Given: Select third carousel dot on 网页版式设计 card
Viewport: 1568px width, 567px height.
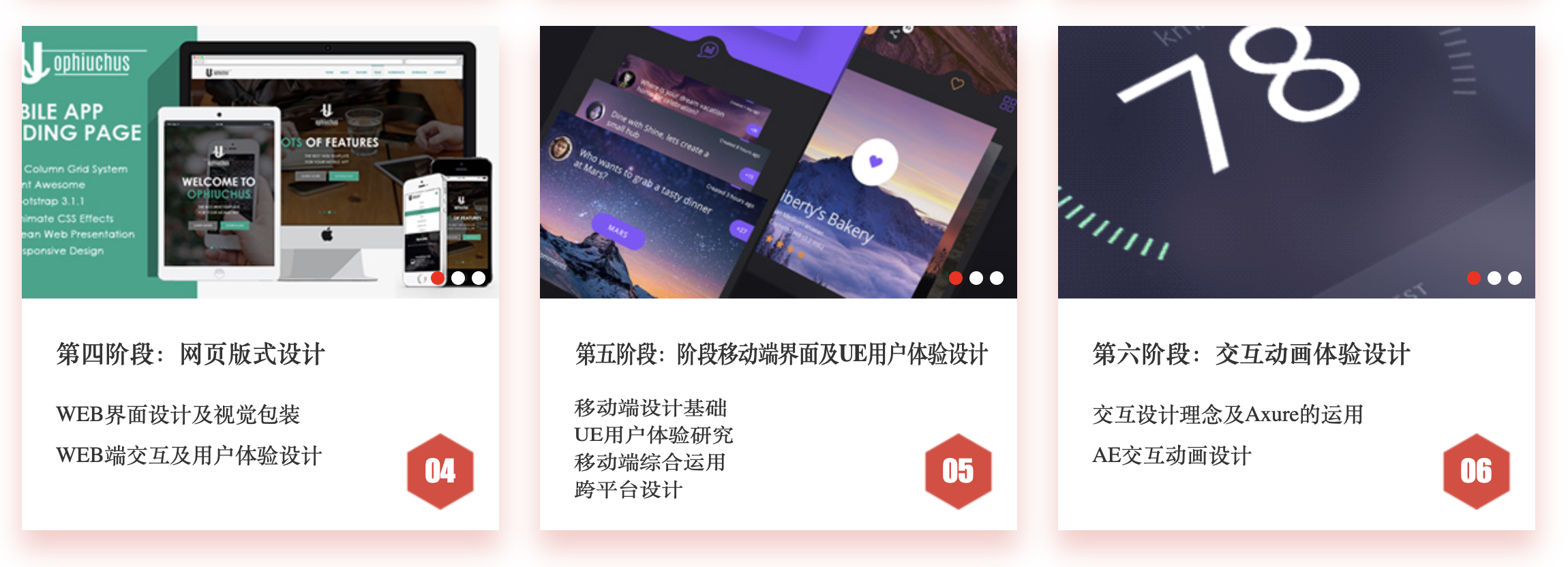Looking at the screenshot, I should [479, 278].
